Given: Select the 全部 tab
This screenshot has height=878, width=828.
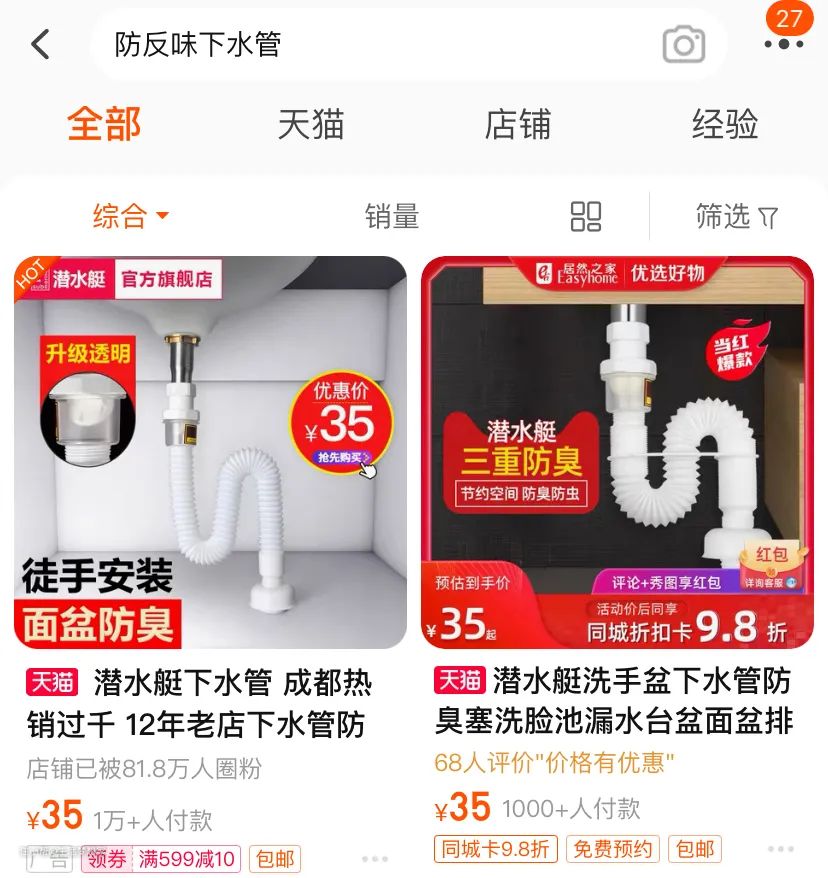Looking at the screenshot, I should [104, 125].
